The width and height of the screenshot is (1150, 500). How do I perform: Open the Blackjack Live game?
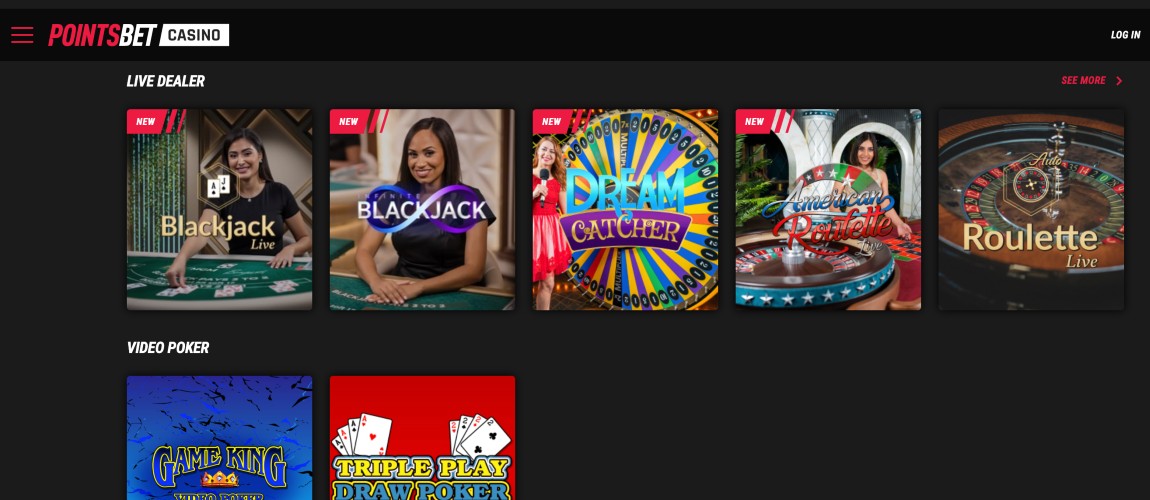[x=219, y=209]
